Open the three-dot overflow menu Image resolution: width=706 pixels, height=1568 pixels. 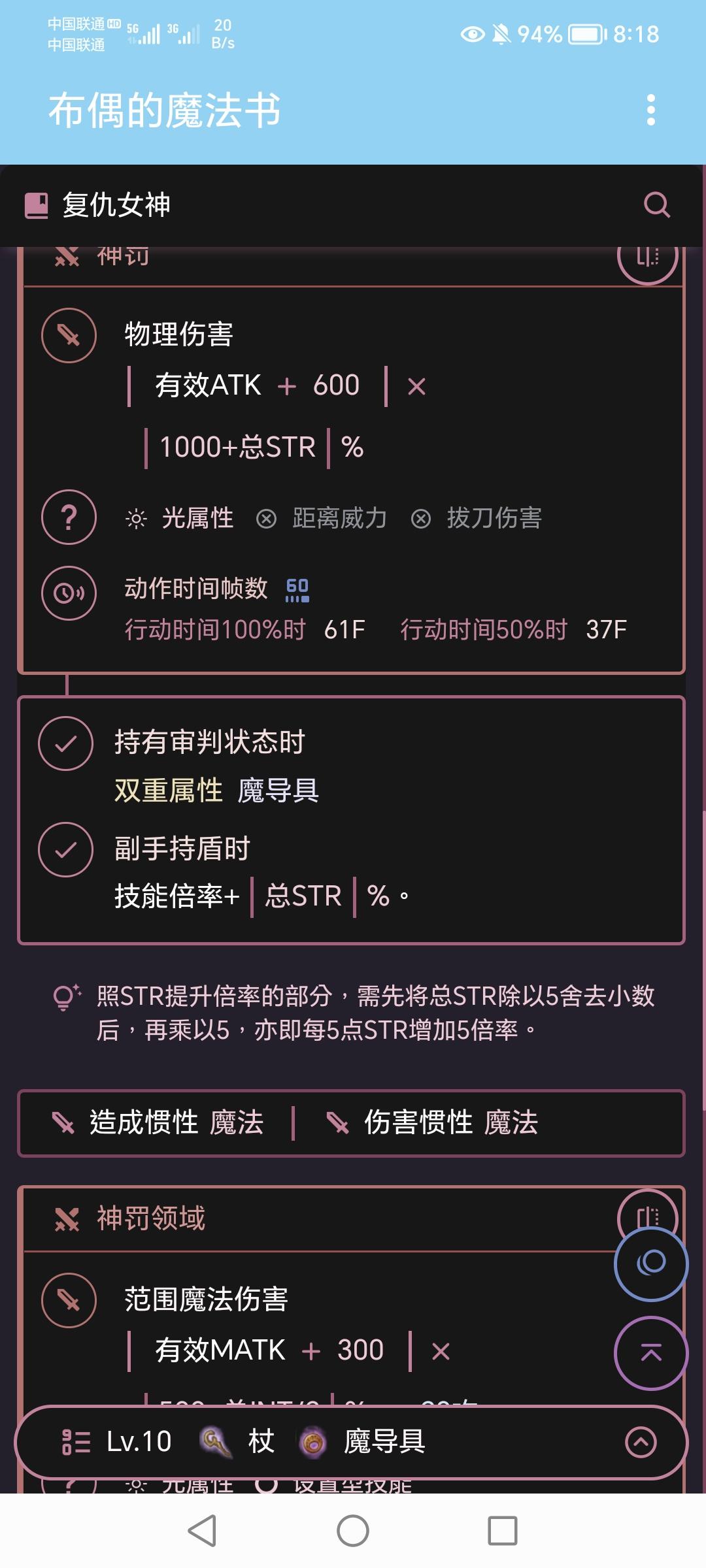pos(650,109)
